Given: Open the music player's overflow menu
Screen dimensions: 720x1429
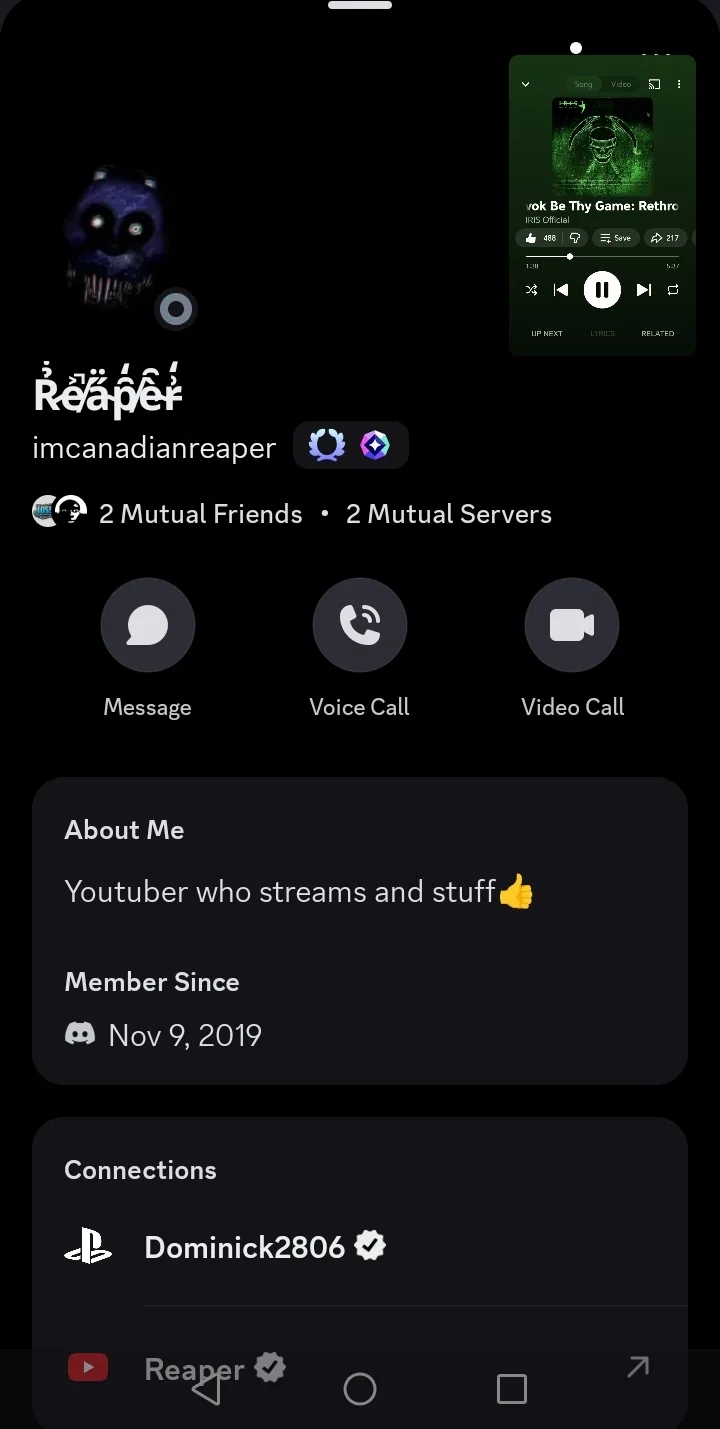Looking at the screenshot, I should coord(679,85).
